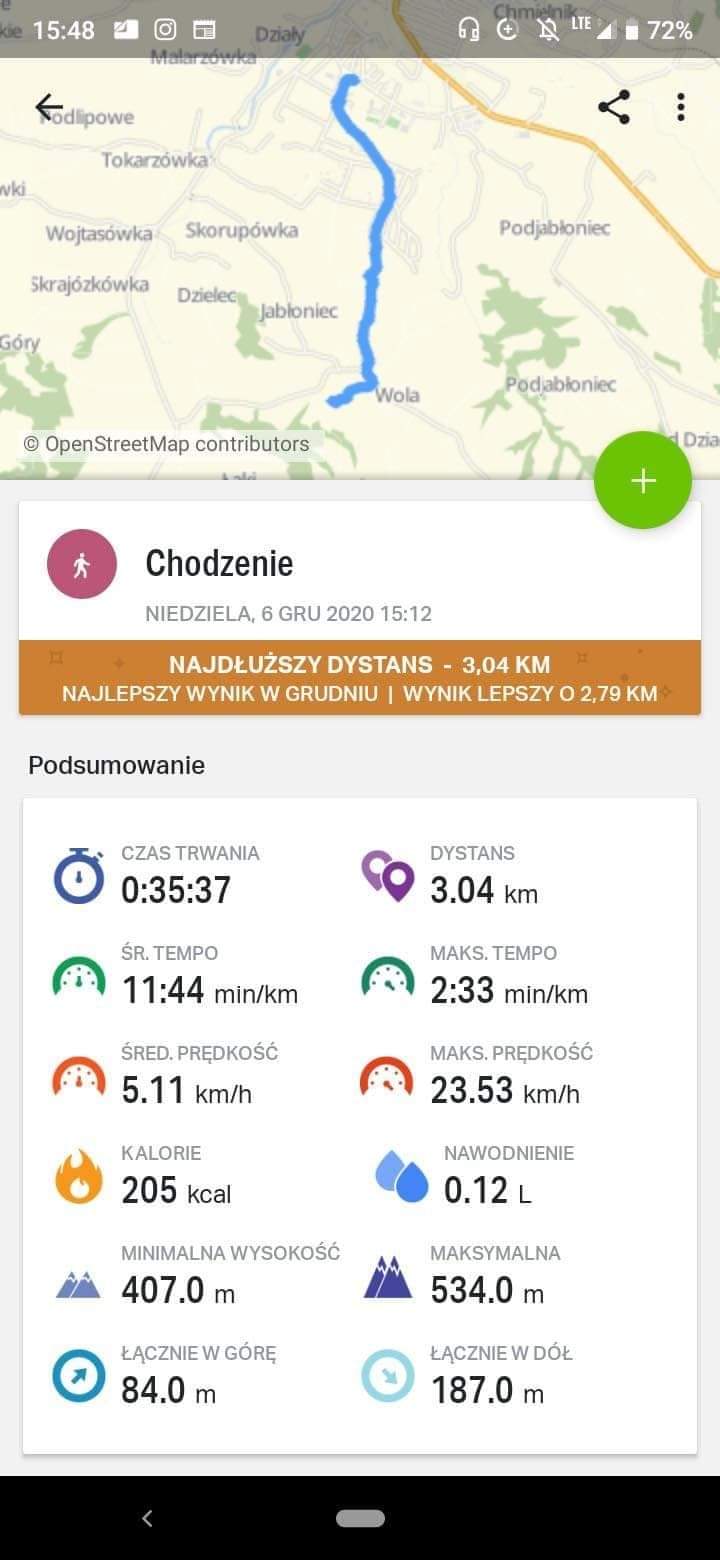Screen dimensions: 720x1560
Task: Open the Chodzenie workout card
Action: (x=360, y=572)
